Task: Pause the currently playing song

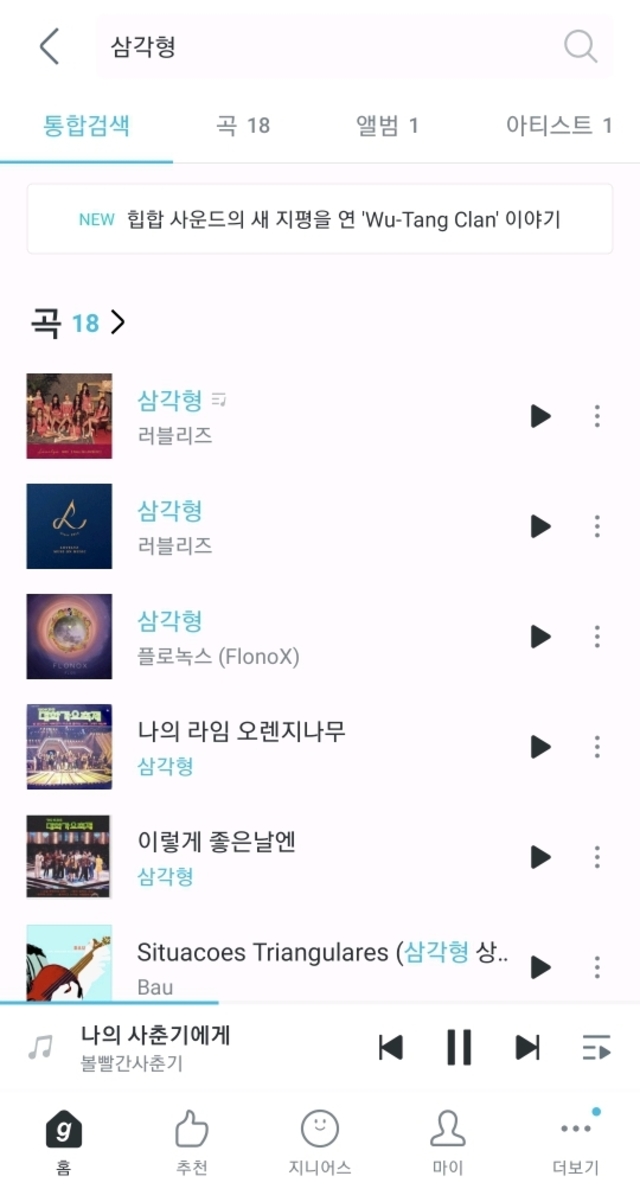Action: click(x=459, y=1047)
